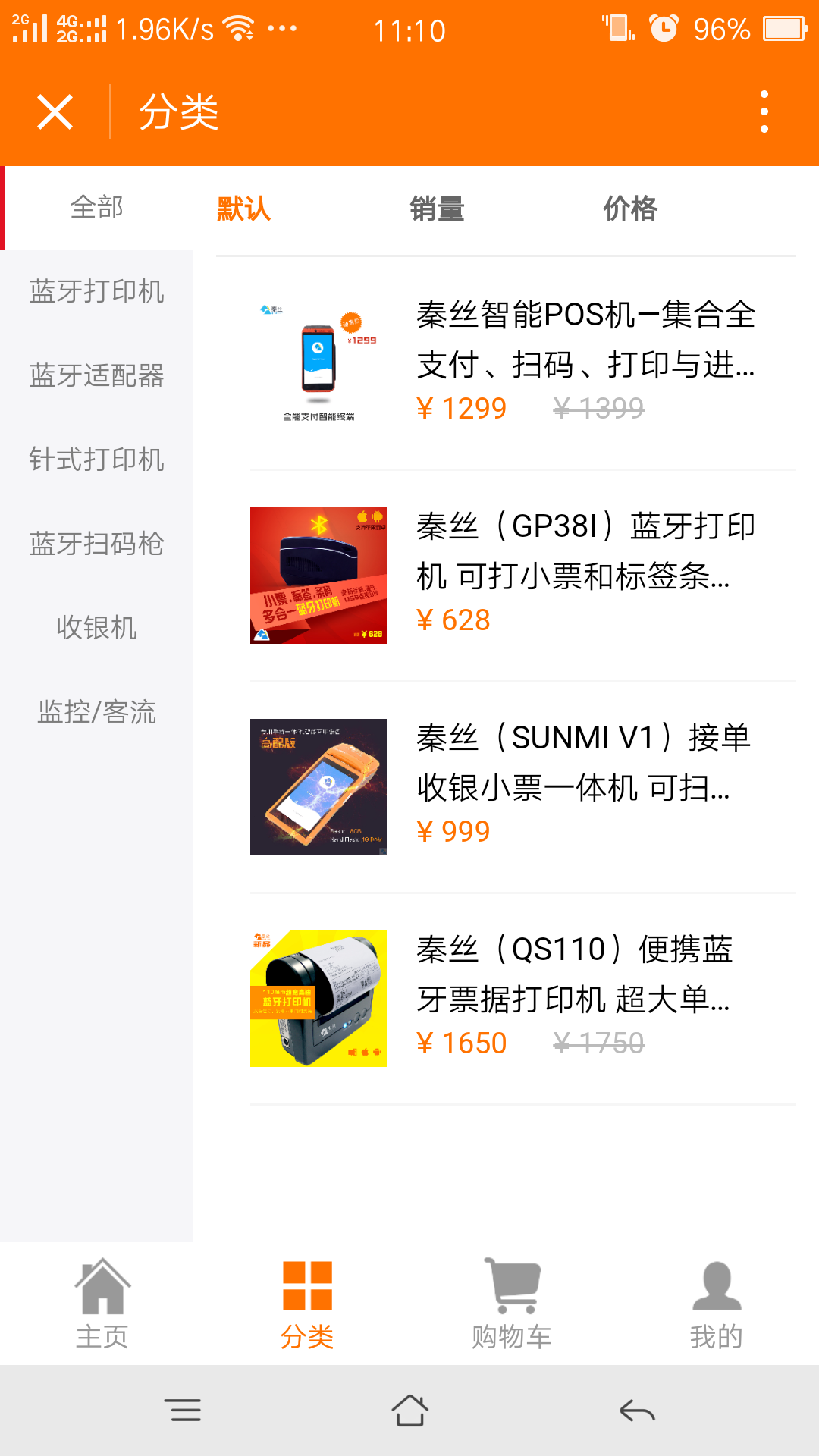Switch to the 我的 tab
819x1456 pixels.
point(717,1304)
